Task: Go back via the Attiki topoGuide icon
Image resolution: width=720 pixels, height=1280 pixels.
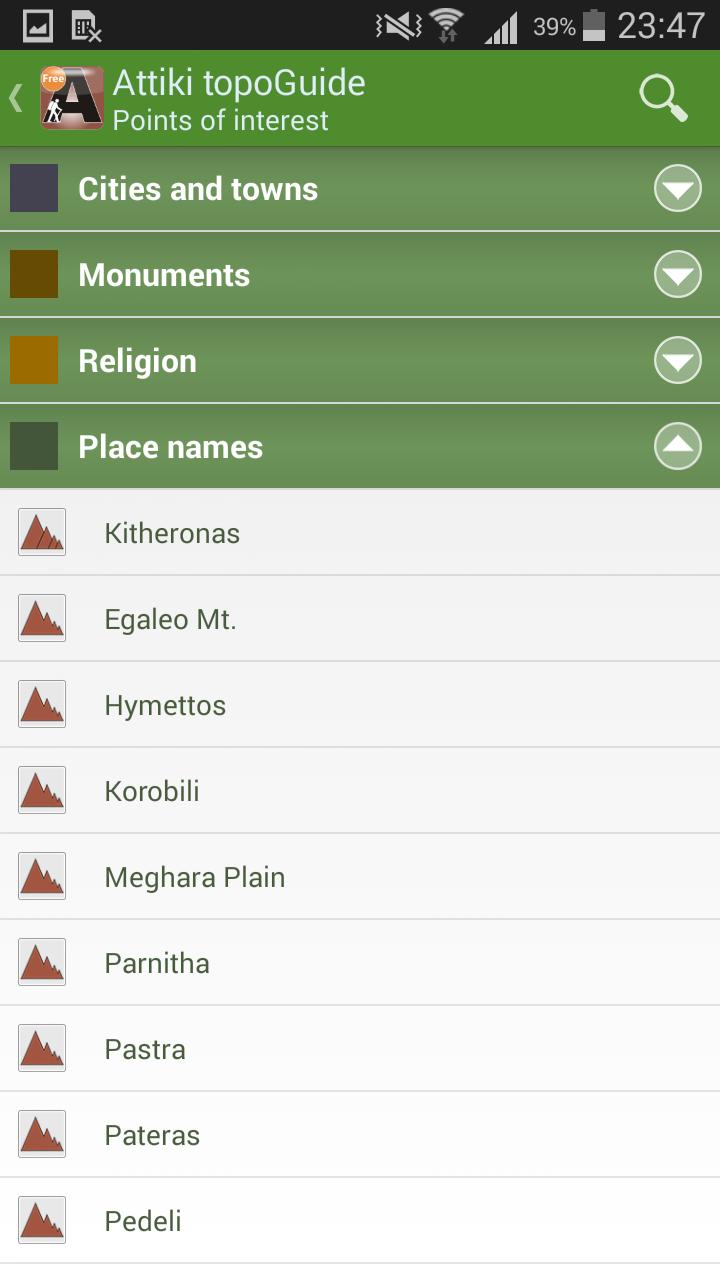Action: (x=70, y=98)
